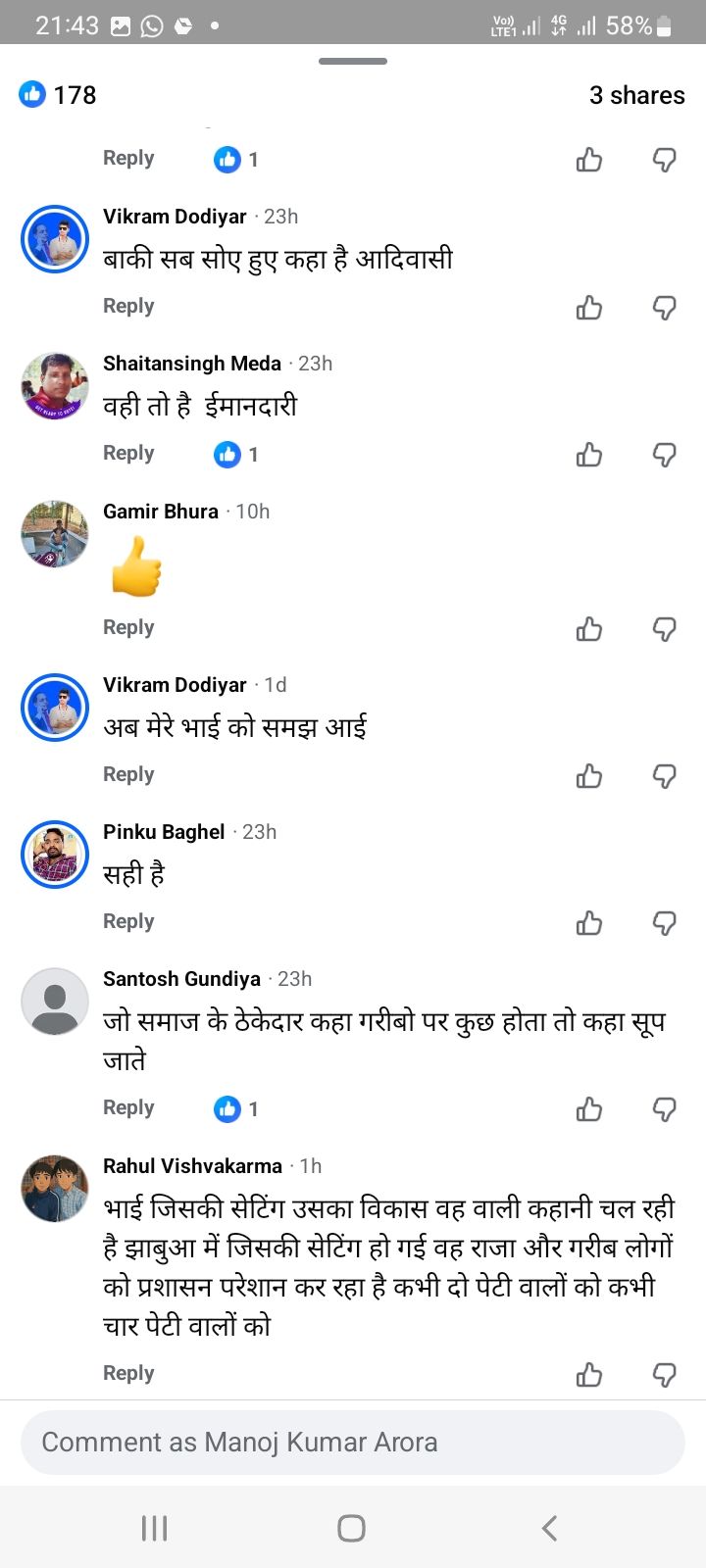Like Vikram Dodiyar's 23h comment
706x1568 pixels.
coord(589,308)
